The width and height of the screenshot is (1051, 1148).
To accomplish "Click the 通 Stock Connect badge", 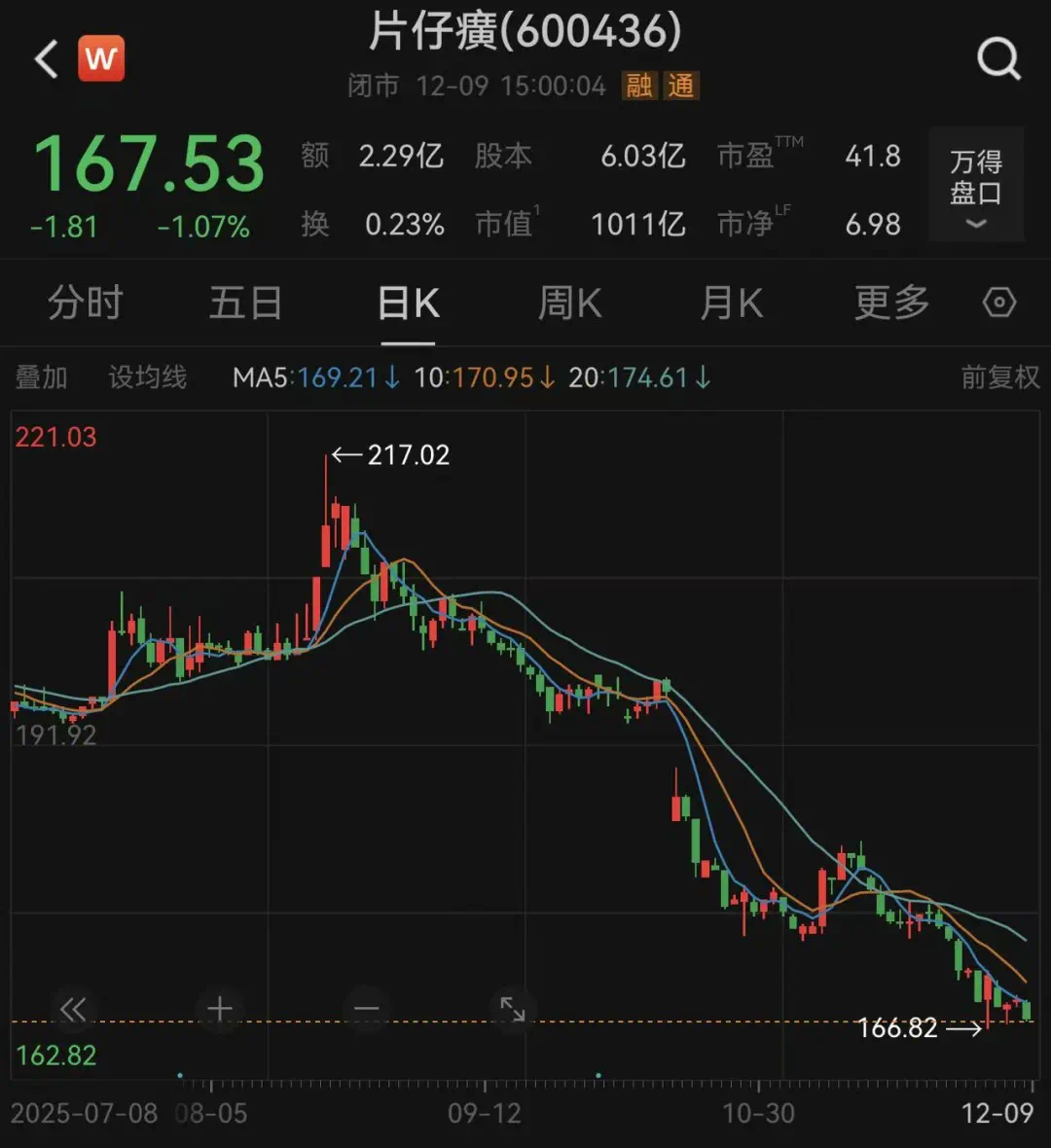I will (681, 86).
